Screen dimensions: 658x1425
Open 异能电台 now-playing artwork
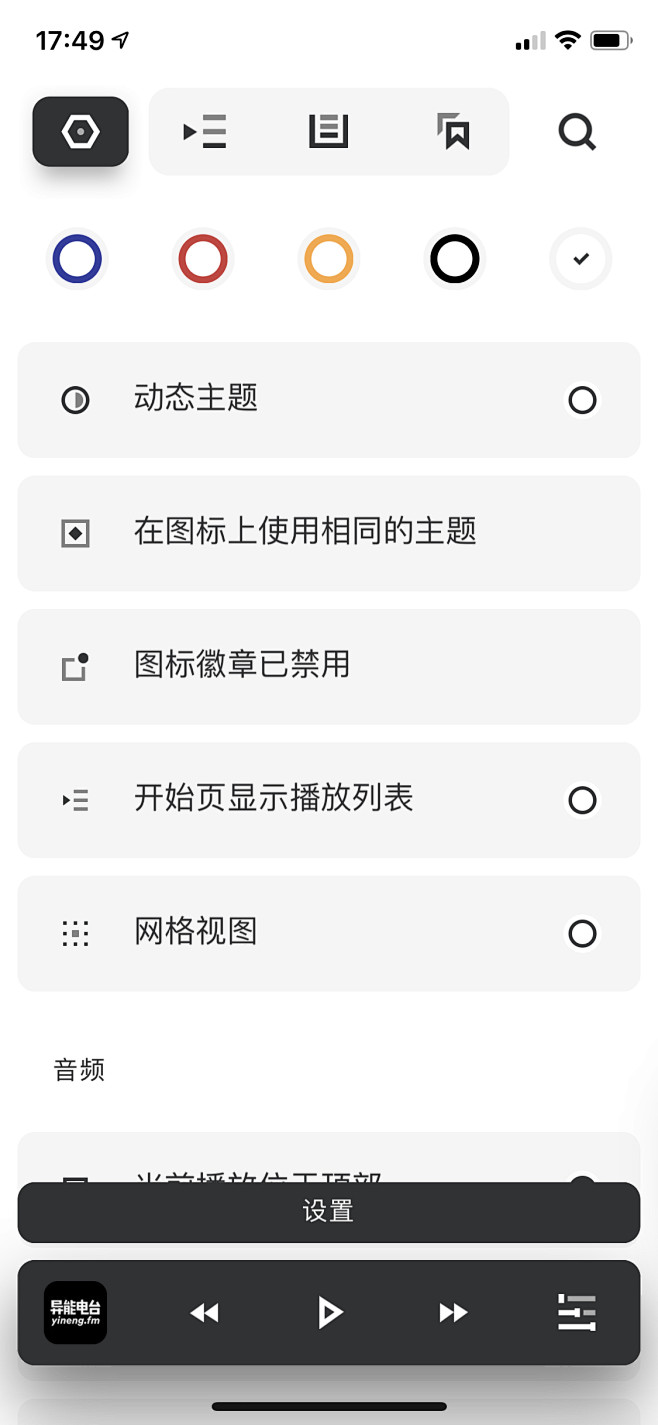tap(75, 1312)
